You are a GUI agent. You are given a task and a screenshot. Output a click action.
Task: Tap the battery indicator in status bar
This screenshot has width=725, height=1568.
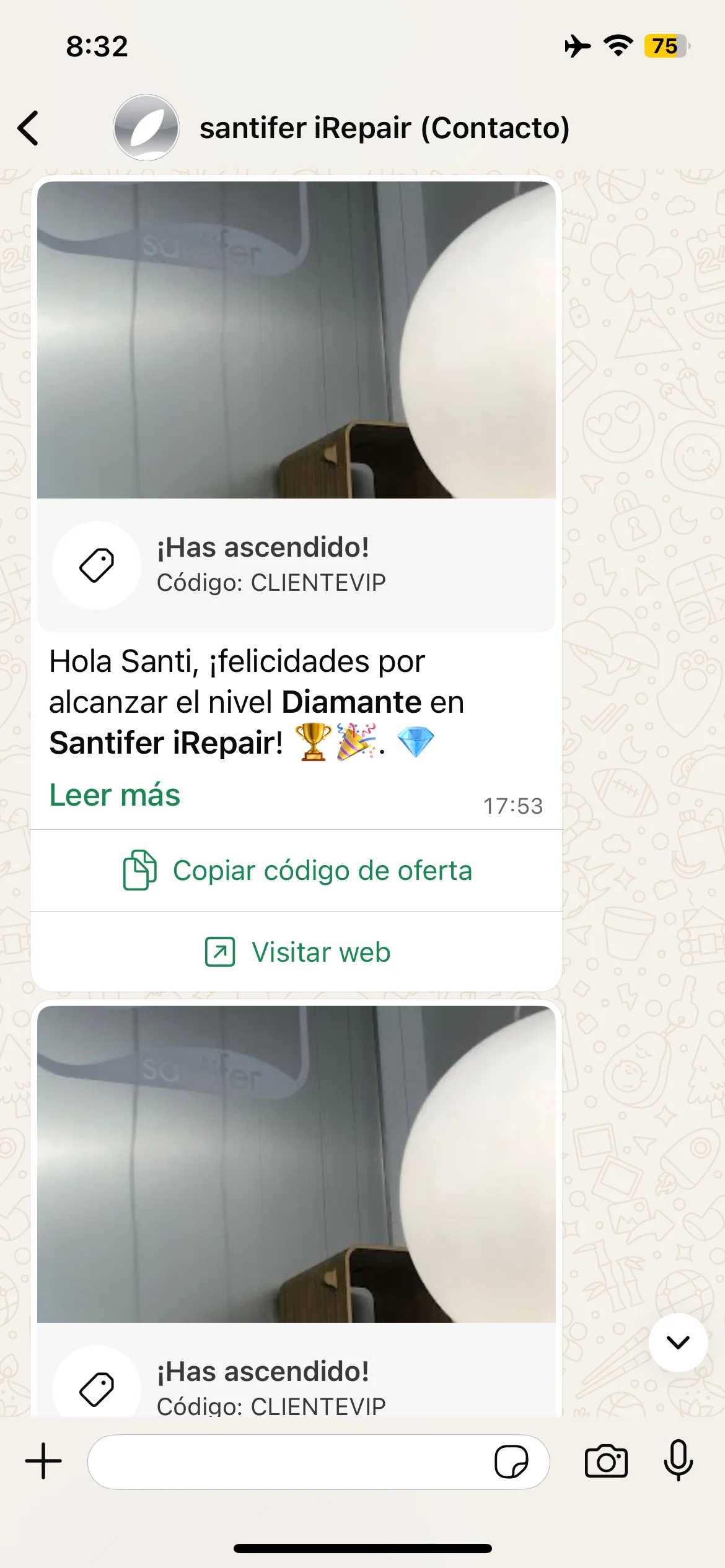pos(666,45)
